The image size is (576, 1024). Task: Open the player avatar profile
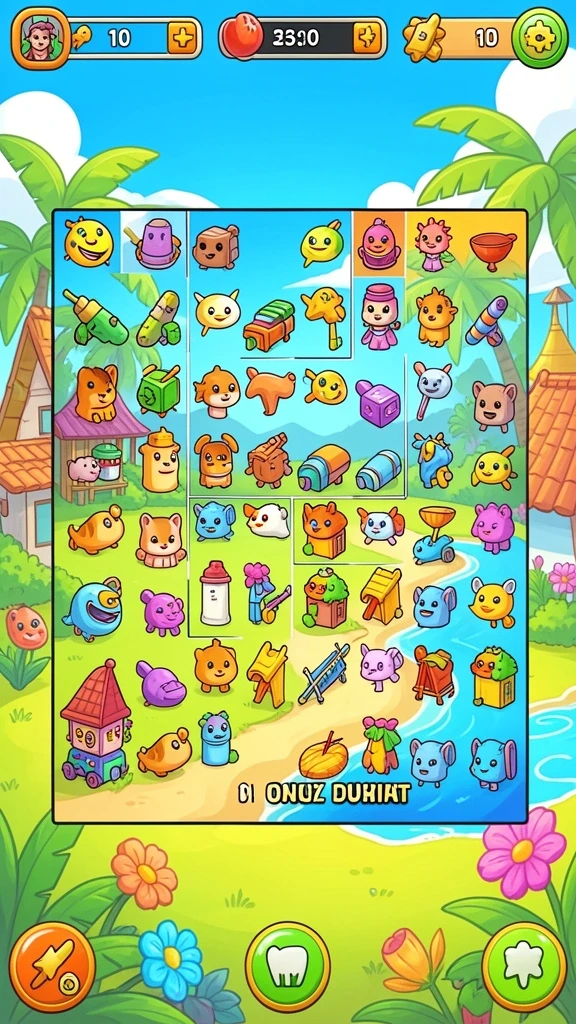[40, 38]
